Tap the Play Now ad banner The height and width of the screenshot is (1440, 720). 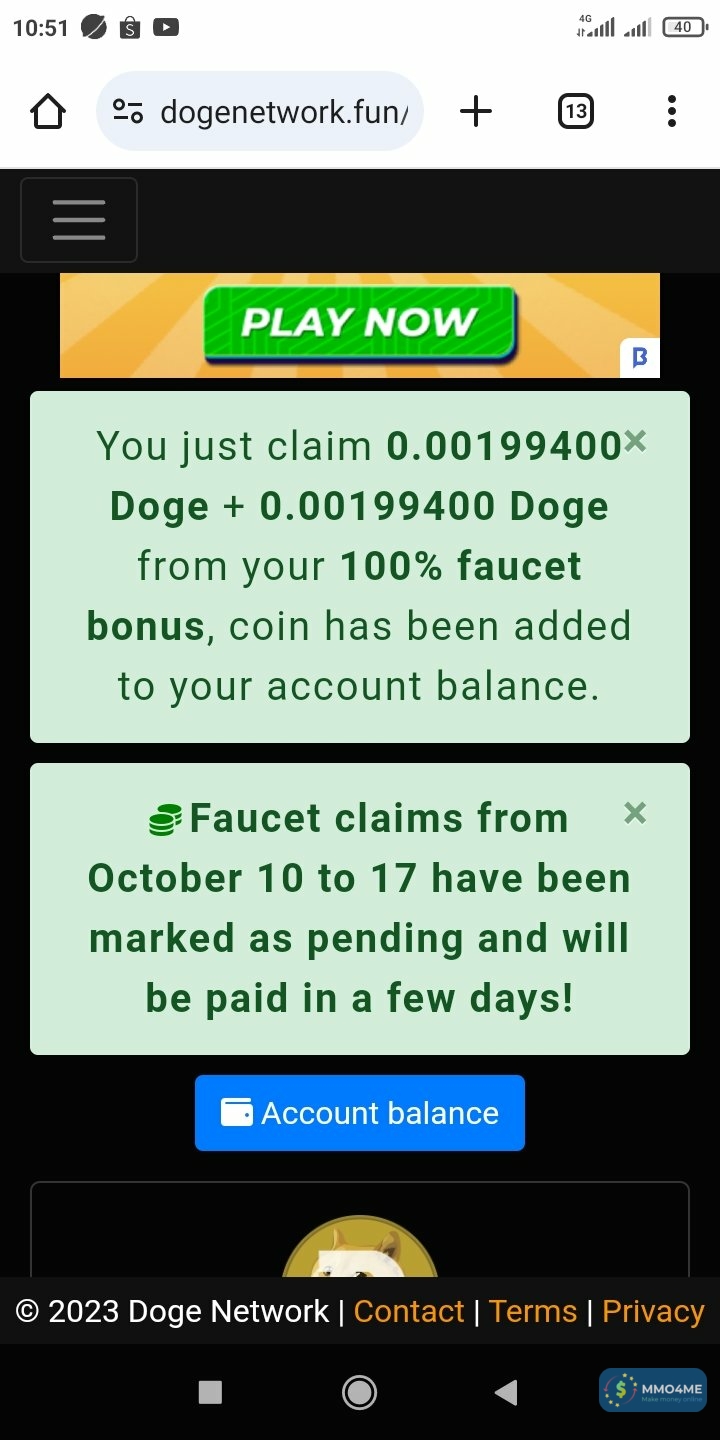(x=359, y=324)
